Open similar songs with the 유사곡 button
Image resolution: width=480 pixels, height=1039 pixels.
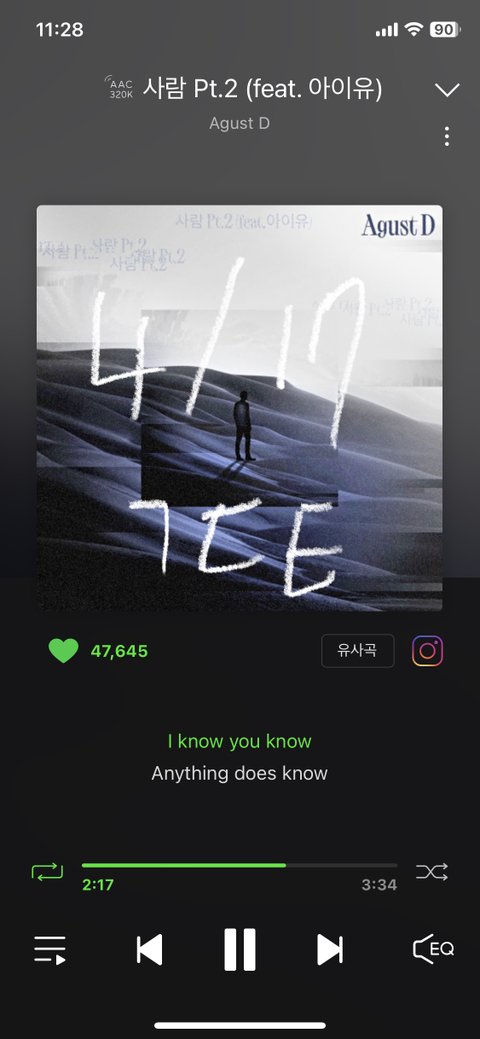pos(357,651)
